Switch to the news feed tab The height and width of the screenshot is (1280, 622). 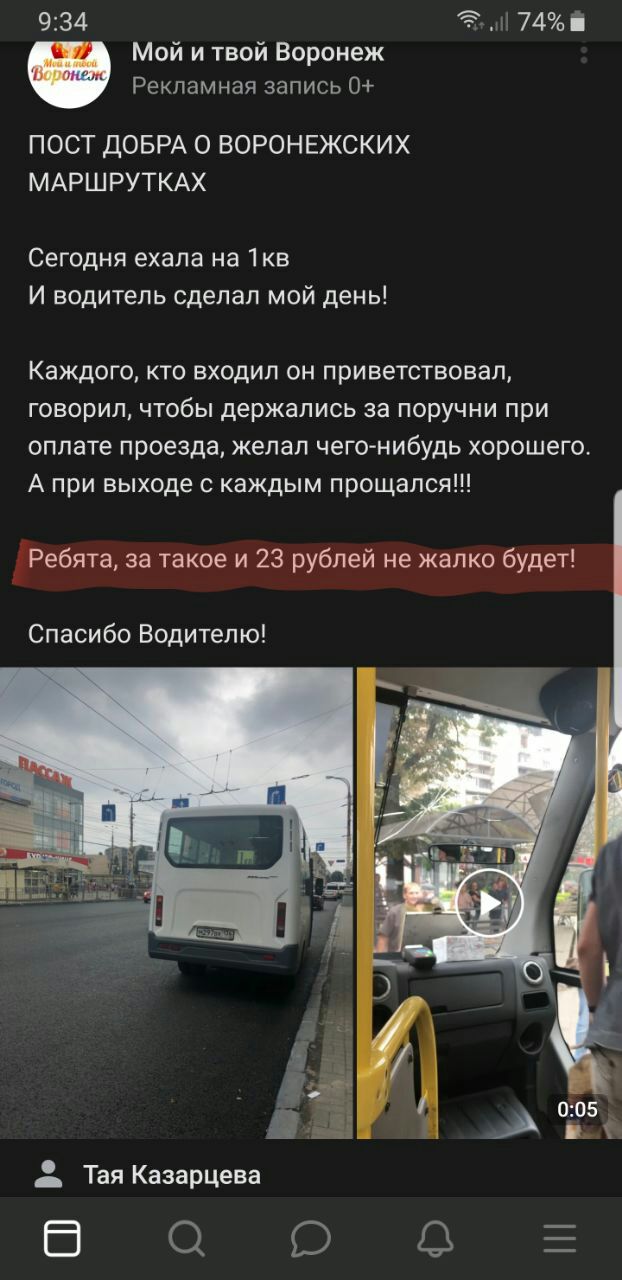click(x=62, y=1239)
